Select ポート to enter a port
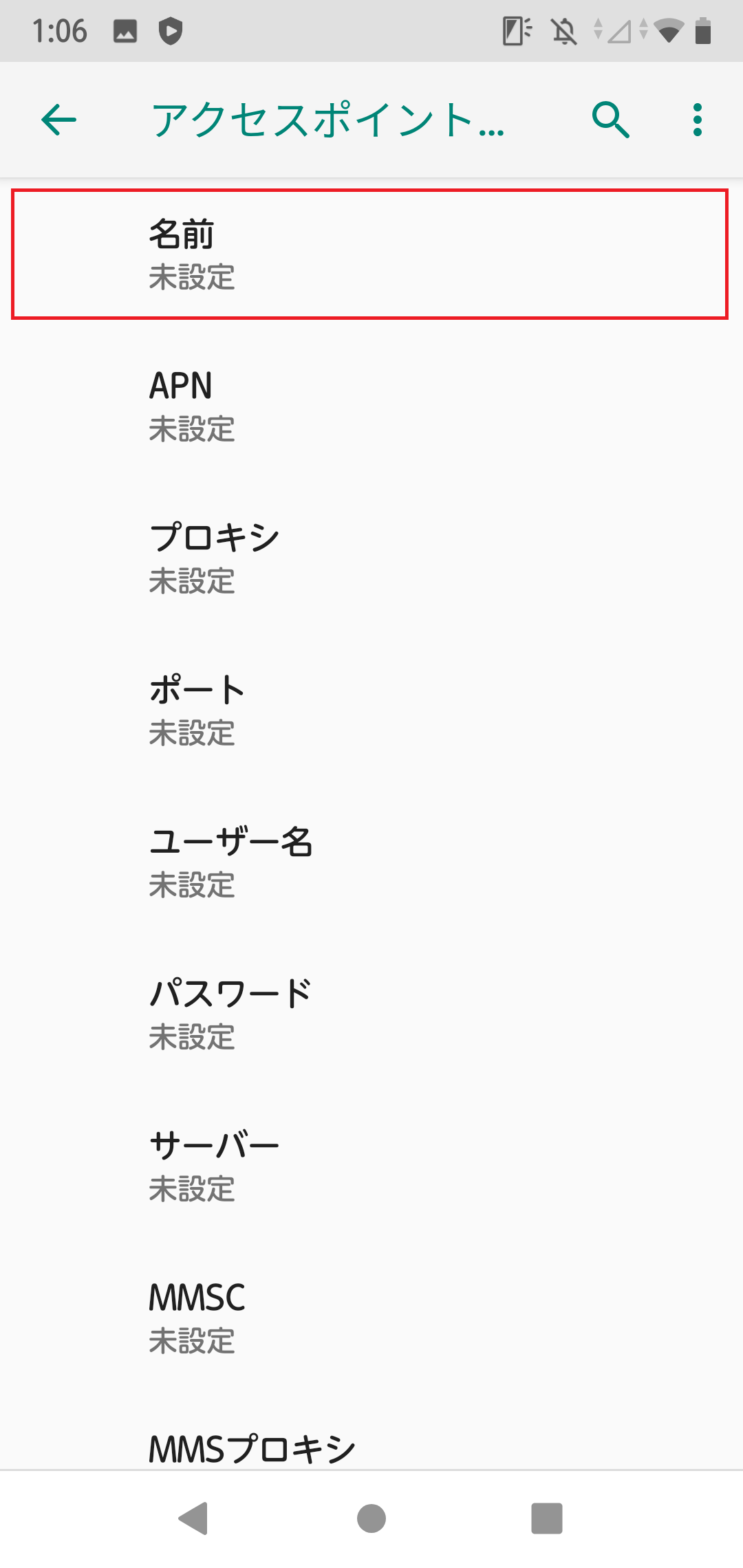Viewport: 743px width, 1568px height. click(x=371, y=710)
